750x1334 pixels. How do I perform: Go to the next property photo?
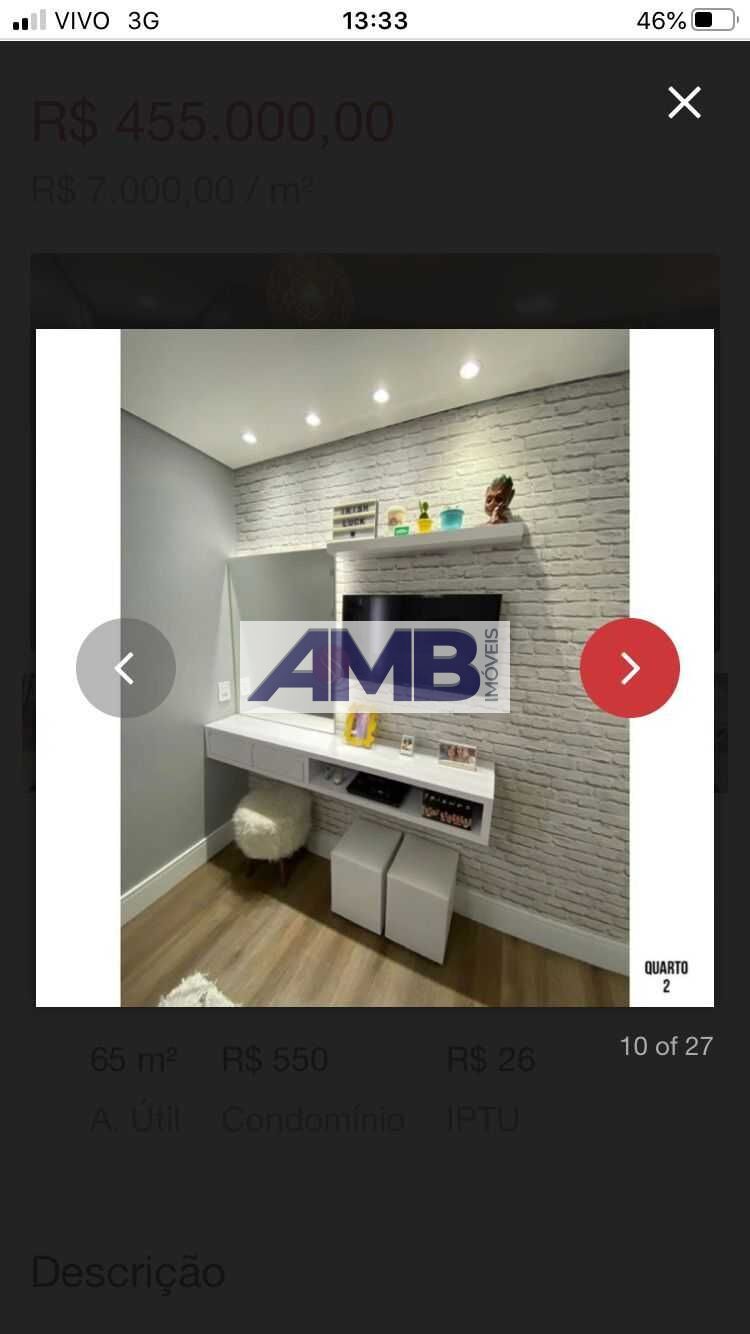(629, 668)
